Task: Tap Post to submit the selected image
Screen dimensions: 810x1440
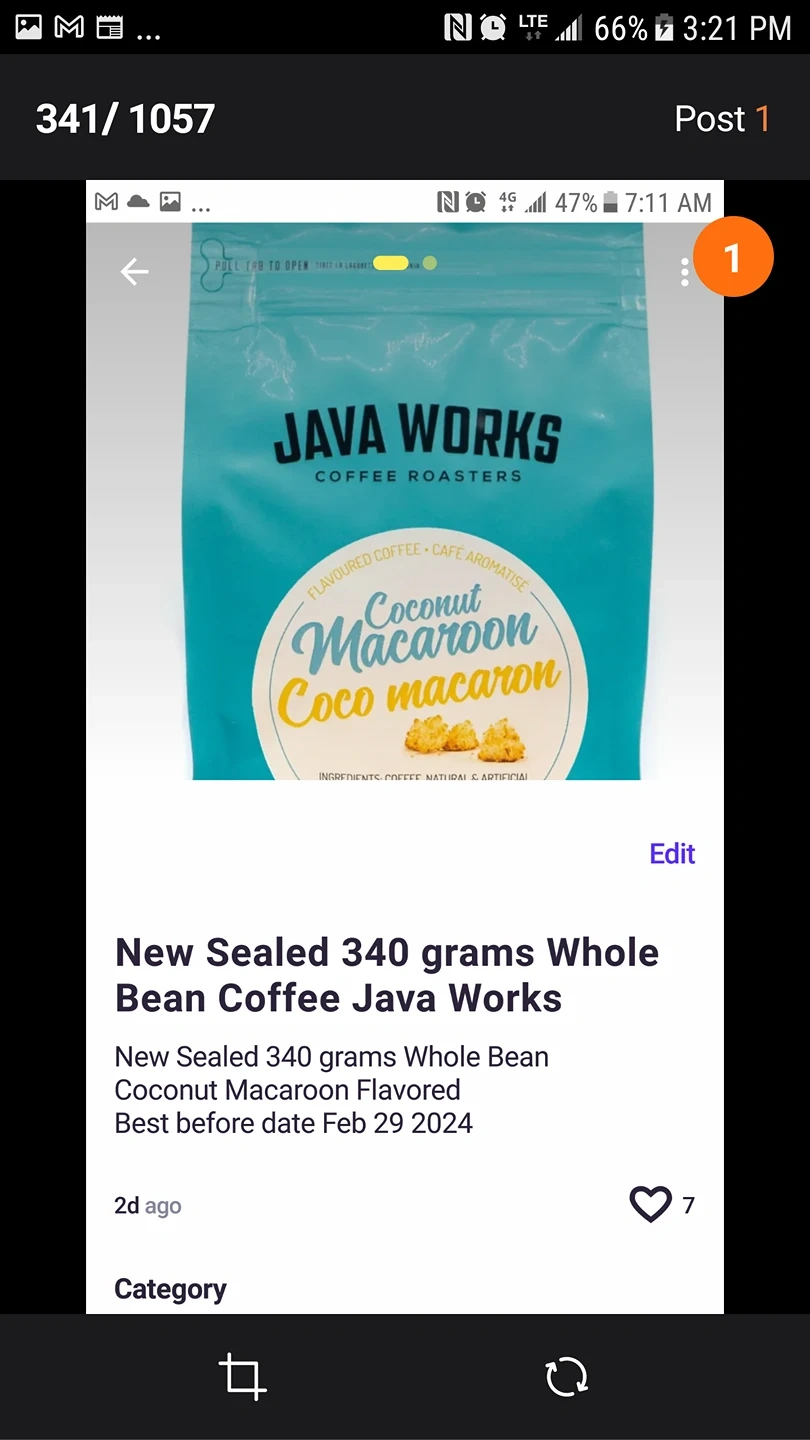Action: click(720, 119)
